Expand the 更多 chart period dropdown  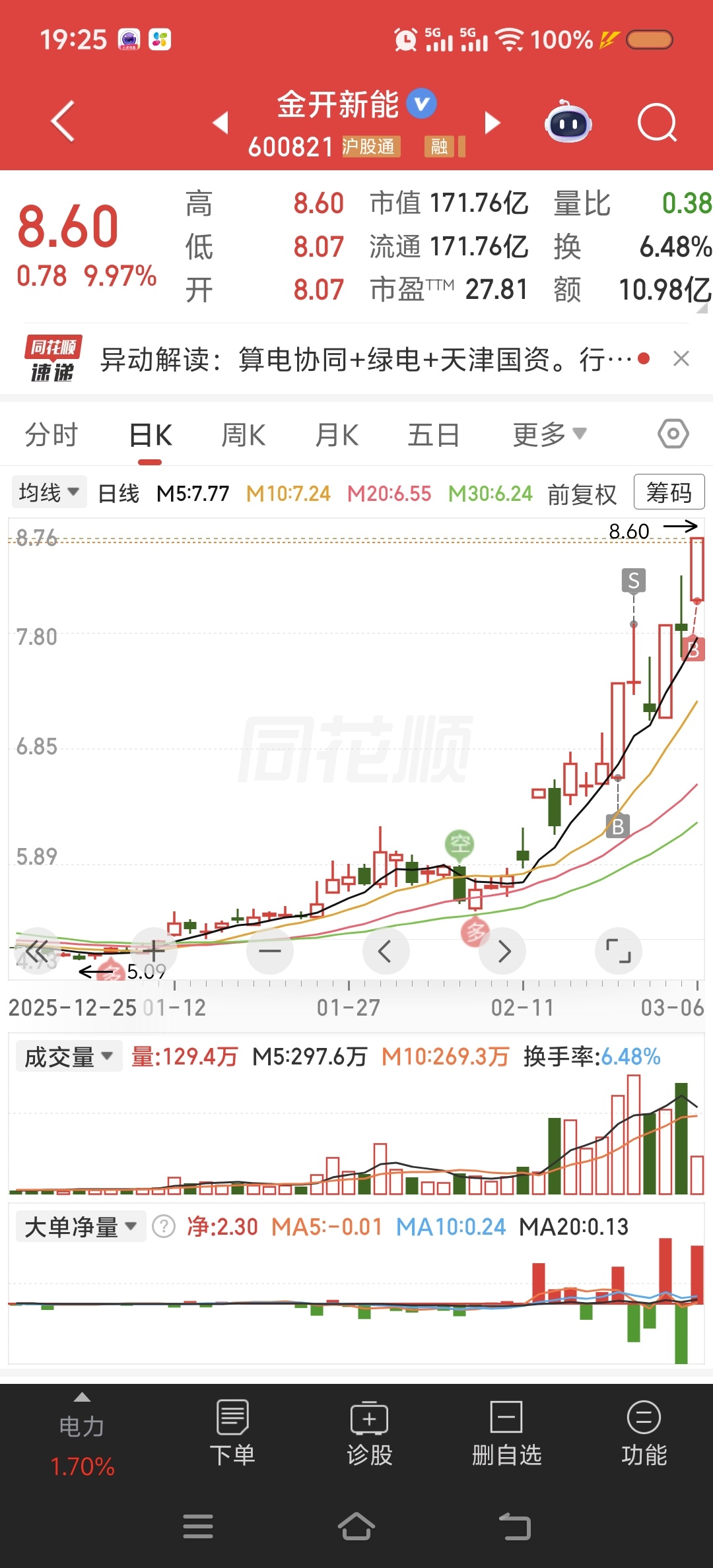pos(549,435)
